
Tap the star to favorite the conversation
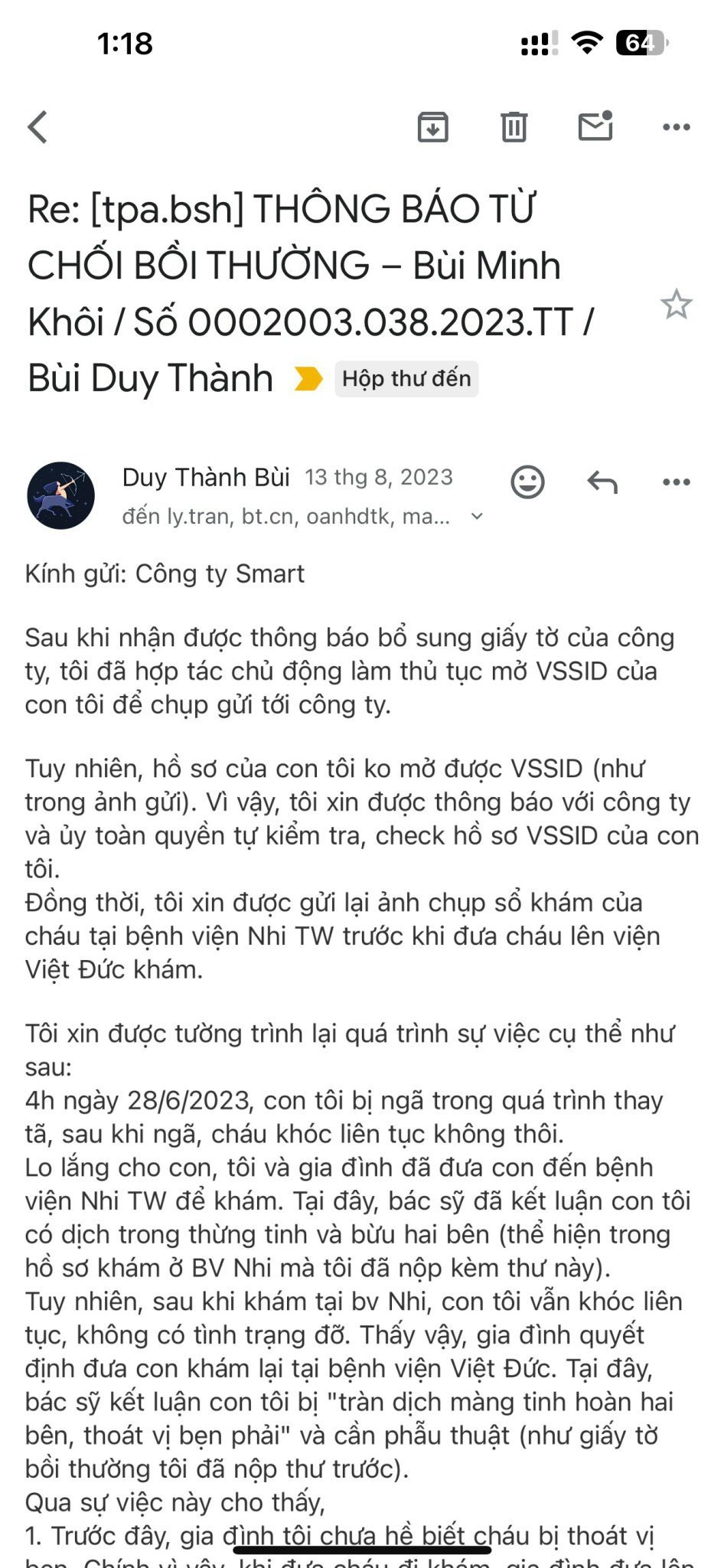click(x=677, y=305)
